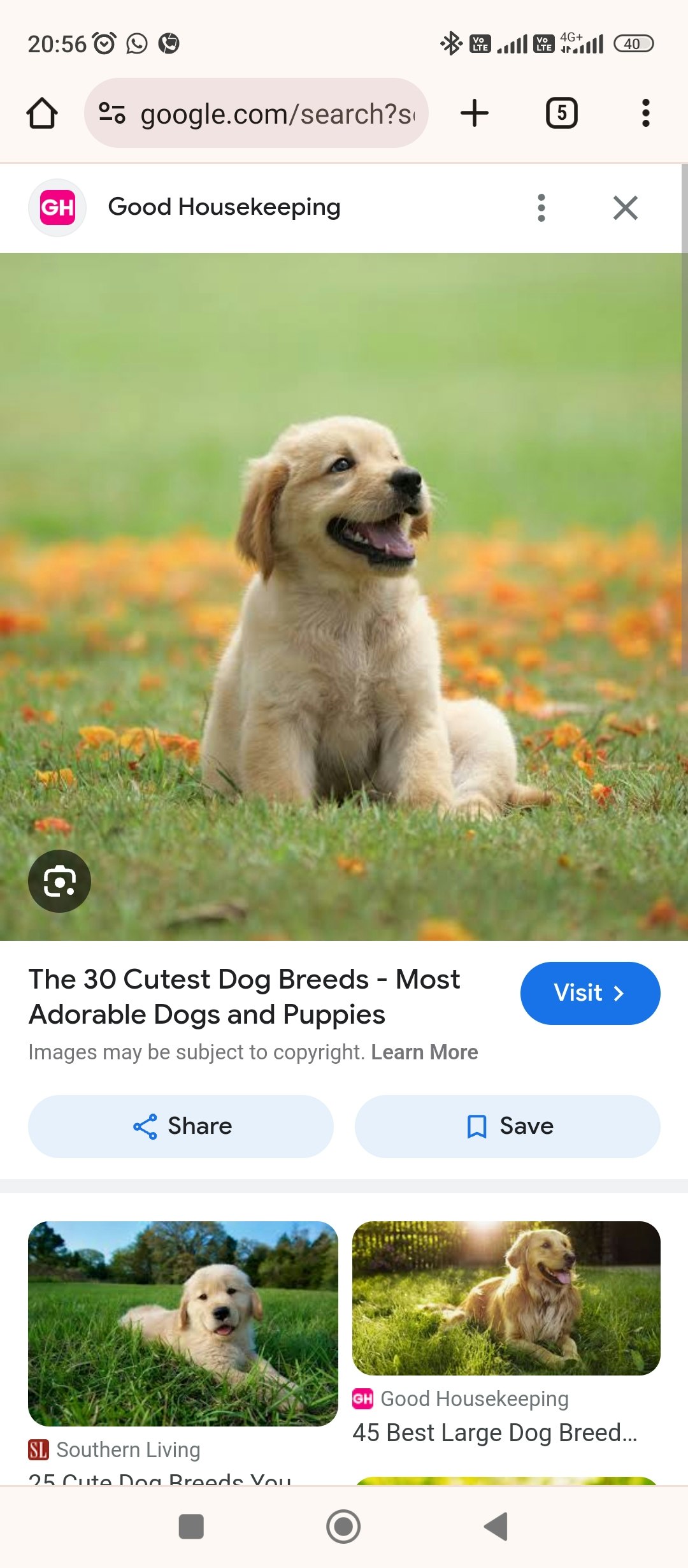Go back using the system back button
The width and height of the screenshot is (688, 1568).
point(496,1527)
